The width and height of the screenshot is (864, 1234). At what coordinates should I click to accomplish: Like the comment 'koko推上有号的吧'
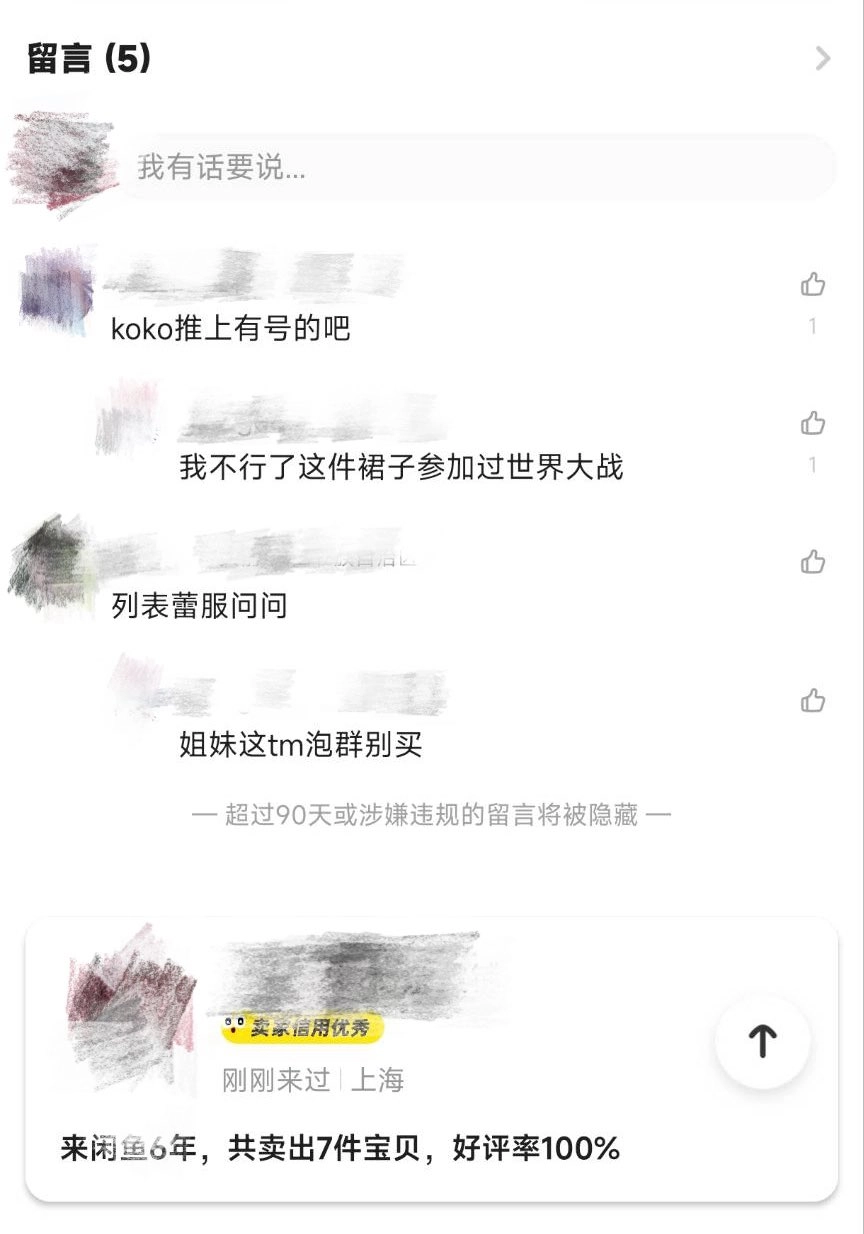point(812,285)
